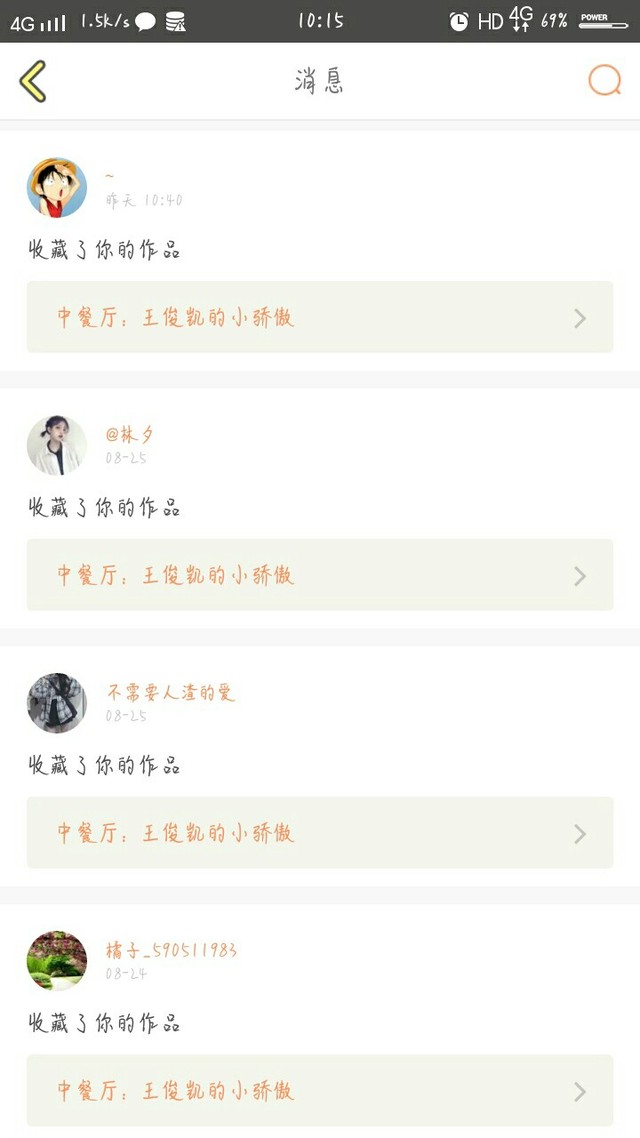
Task: Open the work card under yesterday's 10:40 message
Action: (x=320, y=317)
